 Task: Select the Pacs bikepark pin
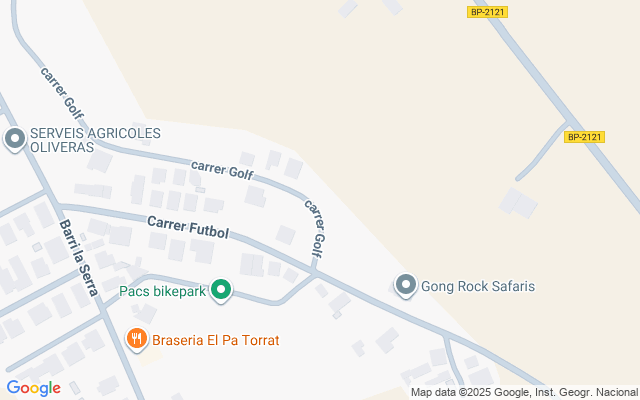point(221,291)
